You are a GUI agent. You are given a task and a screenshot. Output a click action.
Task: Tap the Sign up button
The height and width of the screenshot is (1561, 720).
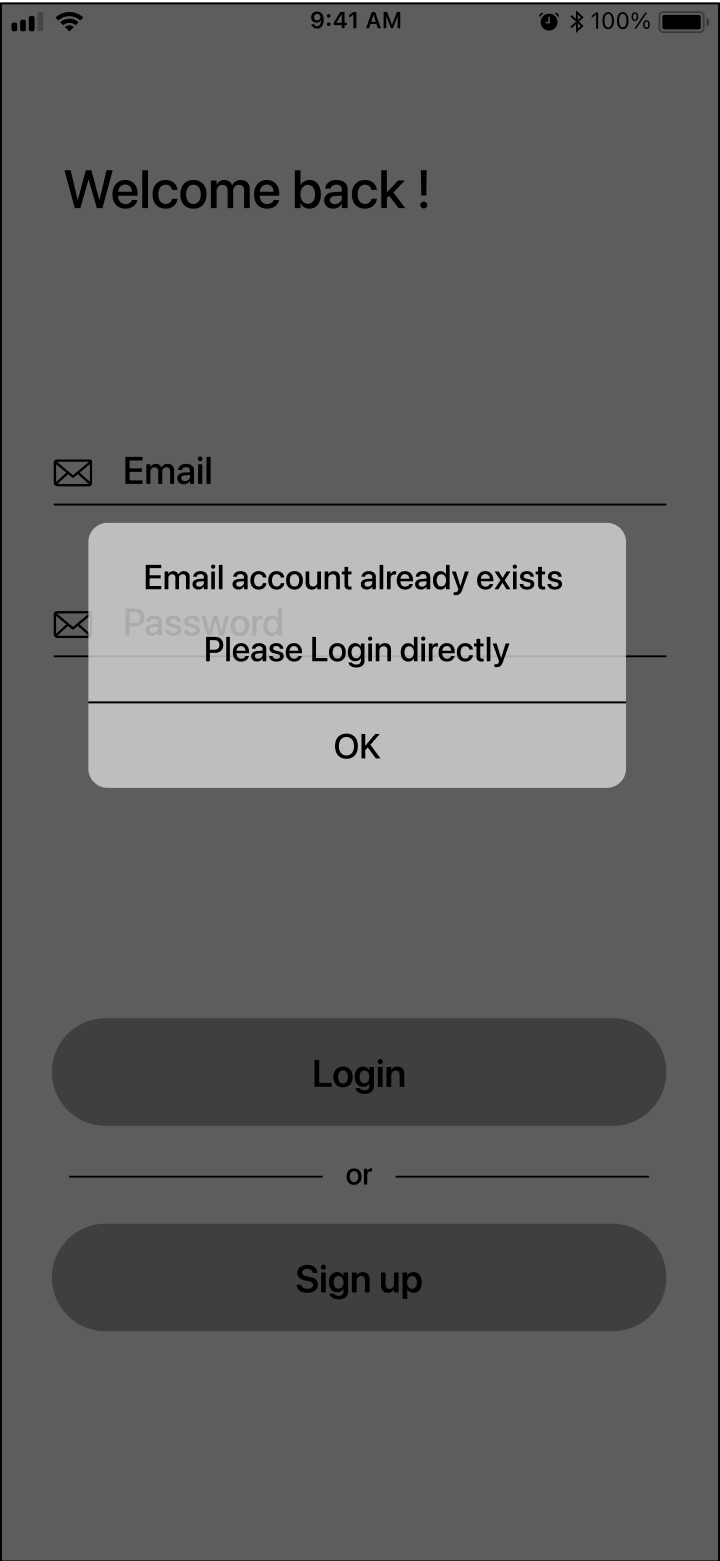(358, 1277)
